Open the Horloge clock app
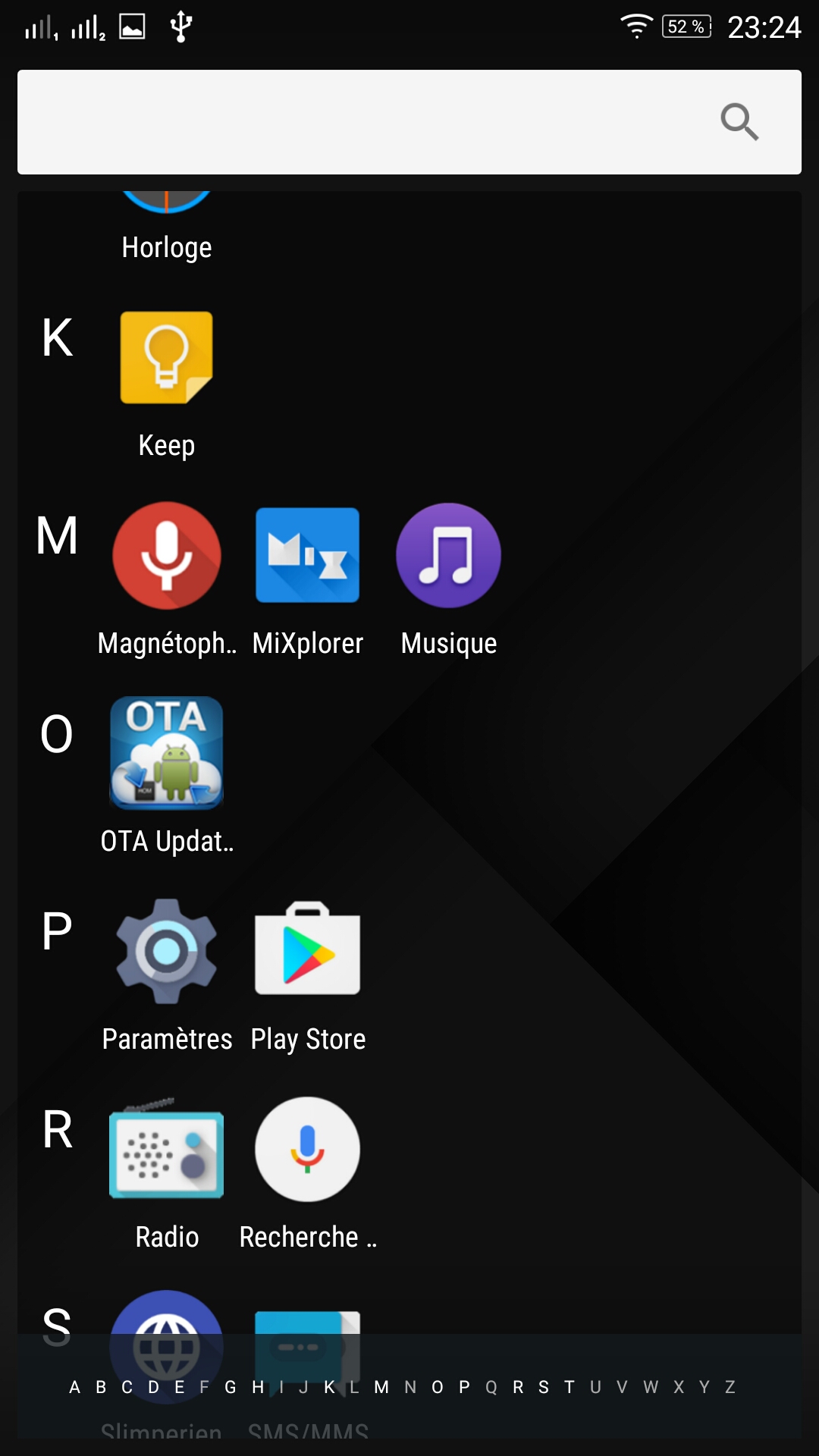 pyautogui.click(x=167, y=227)
